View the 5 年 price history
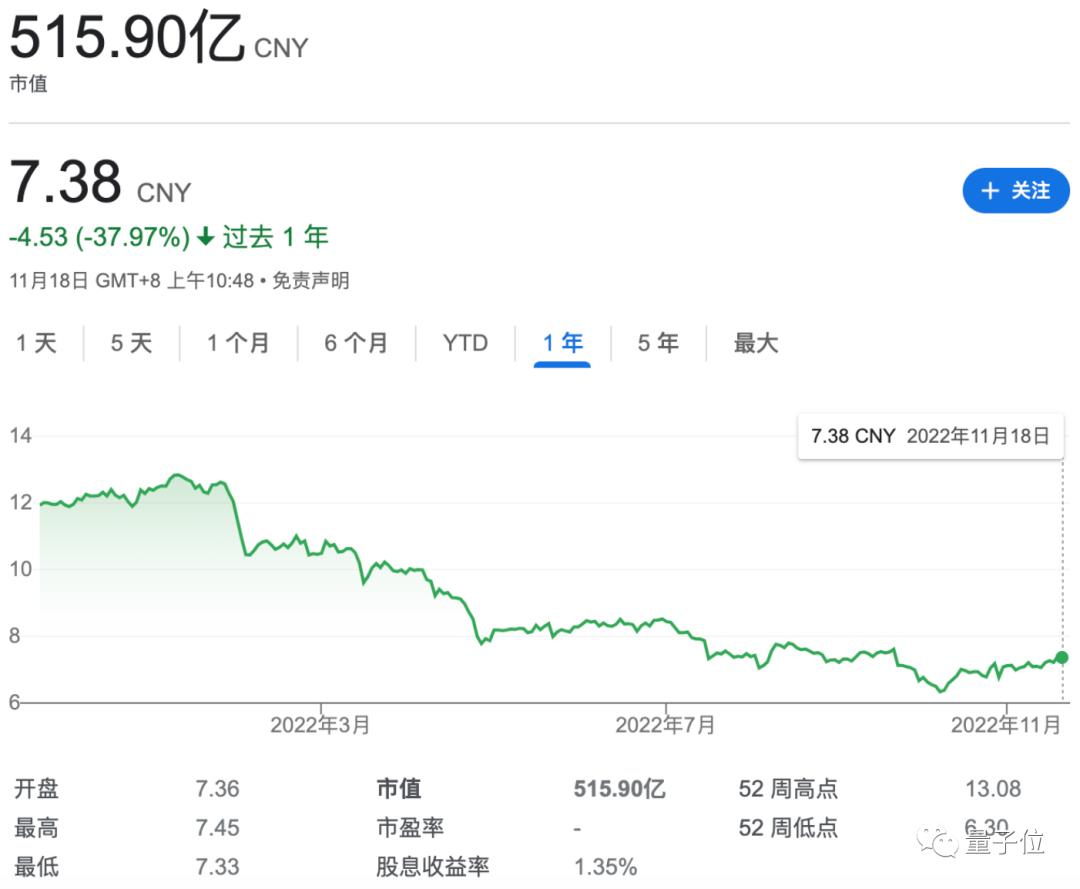 click(x=658, y=343)
